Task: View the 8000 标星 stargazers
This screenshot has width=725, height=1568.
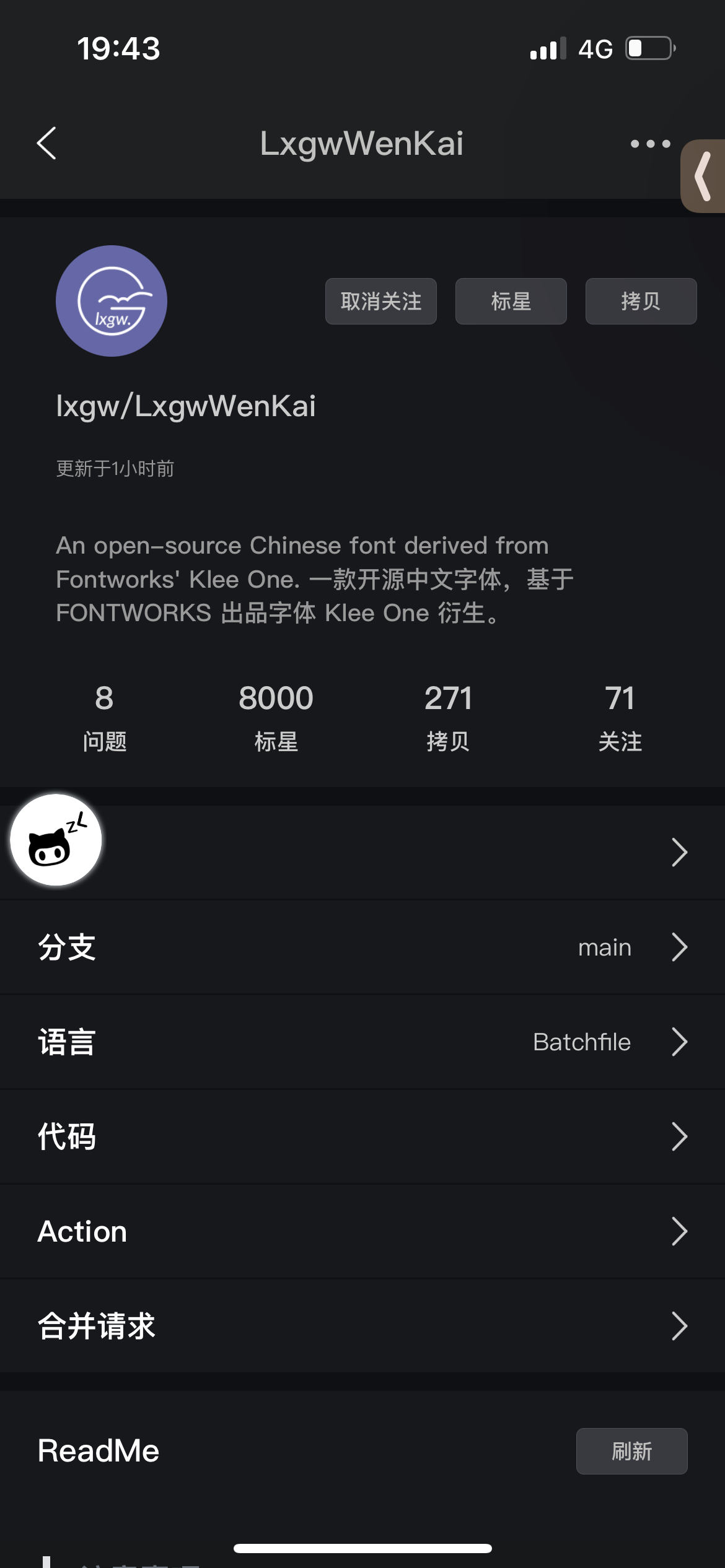Action: point(276,717)
